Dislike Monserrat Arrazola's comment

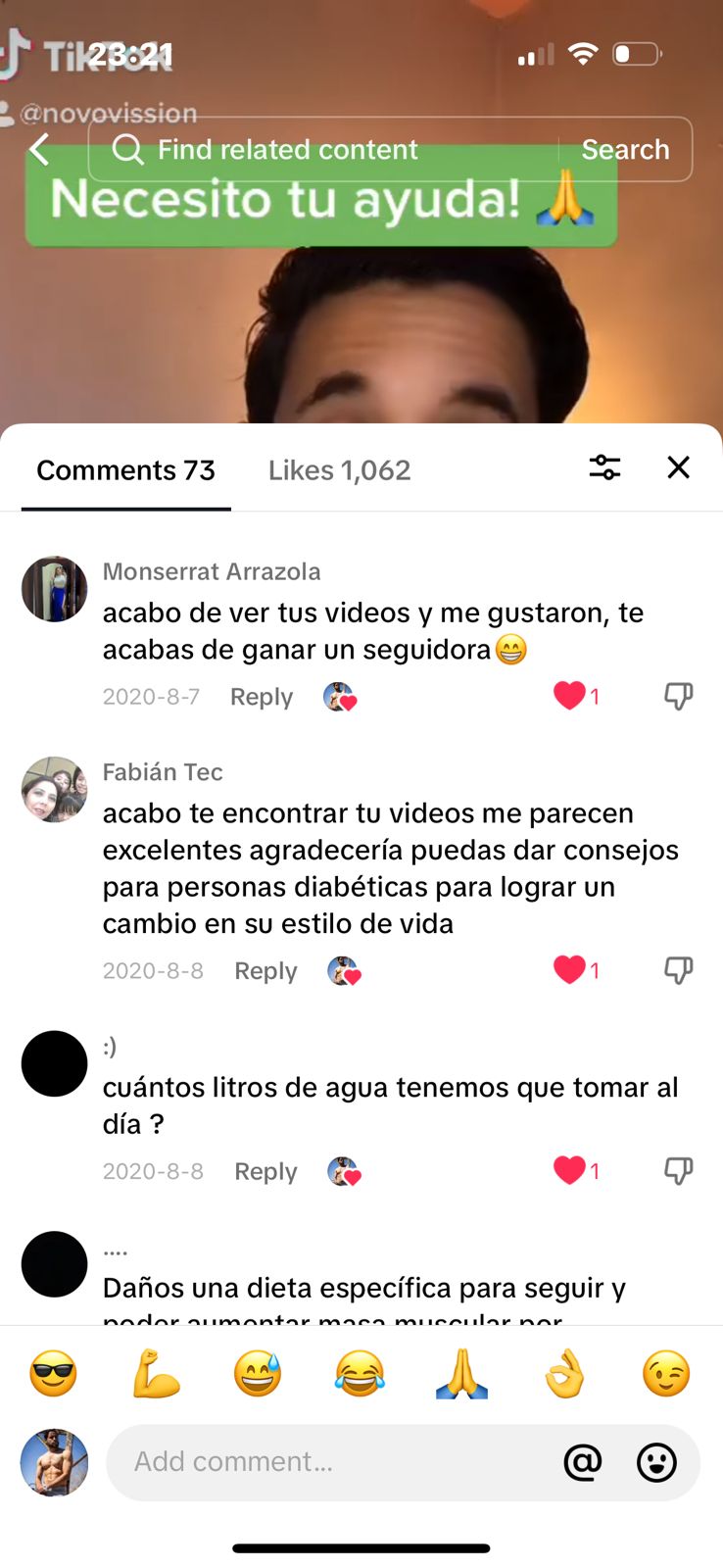678,696
